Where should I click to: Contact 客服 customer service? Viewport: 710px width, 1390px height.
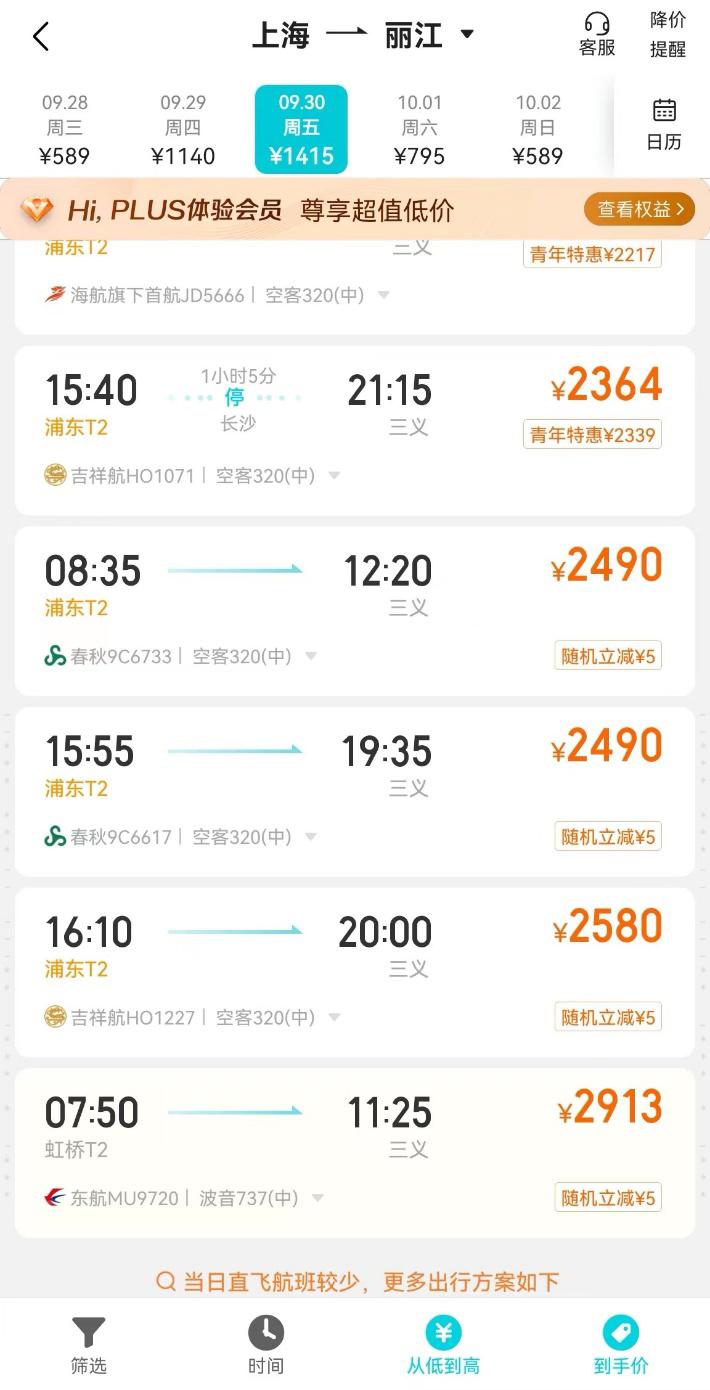click(597, 35)
